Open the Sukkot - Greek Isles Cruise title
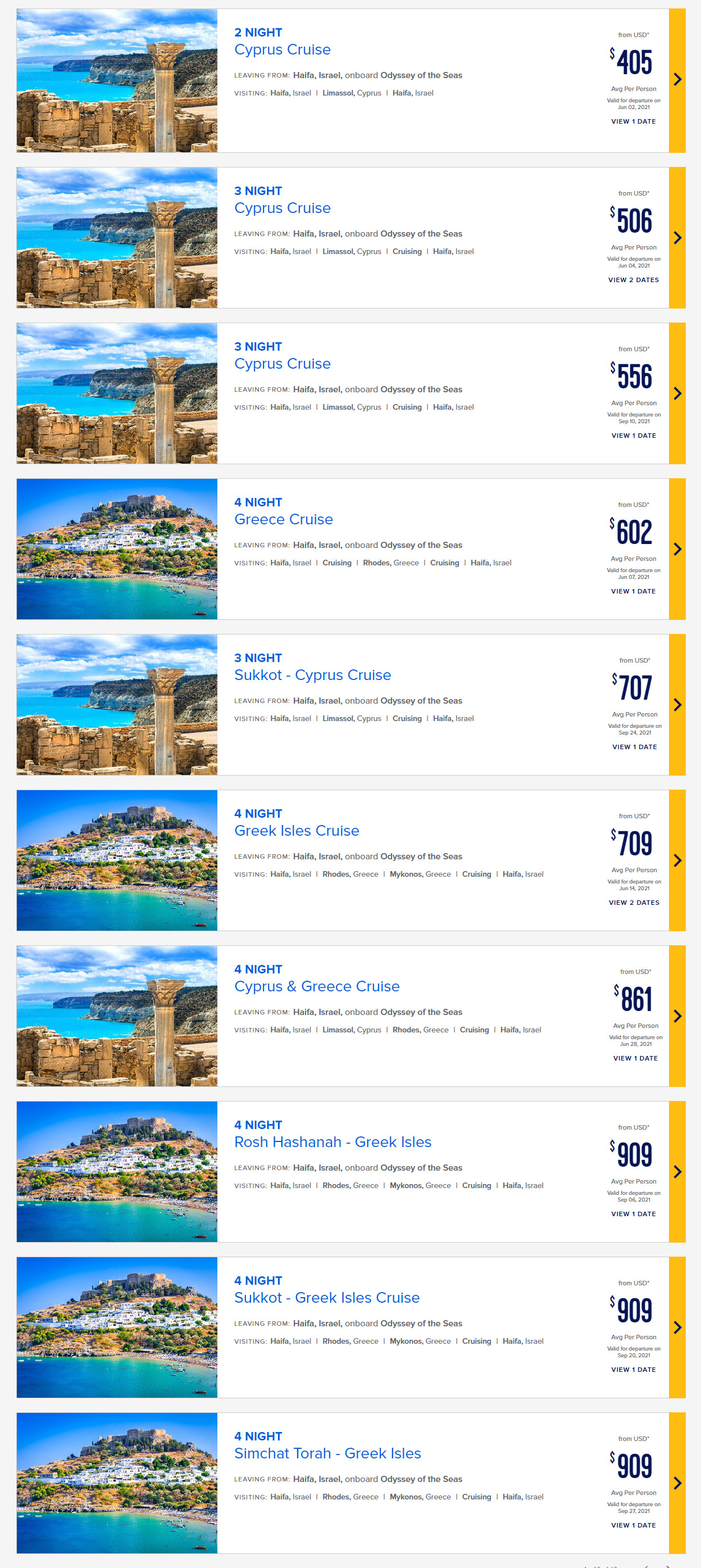 (x=327, y=1298)
